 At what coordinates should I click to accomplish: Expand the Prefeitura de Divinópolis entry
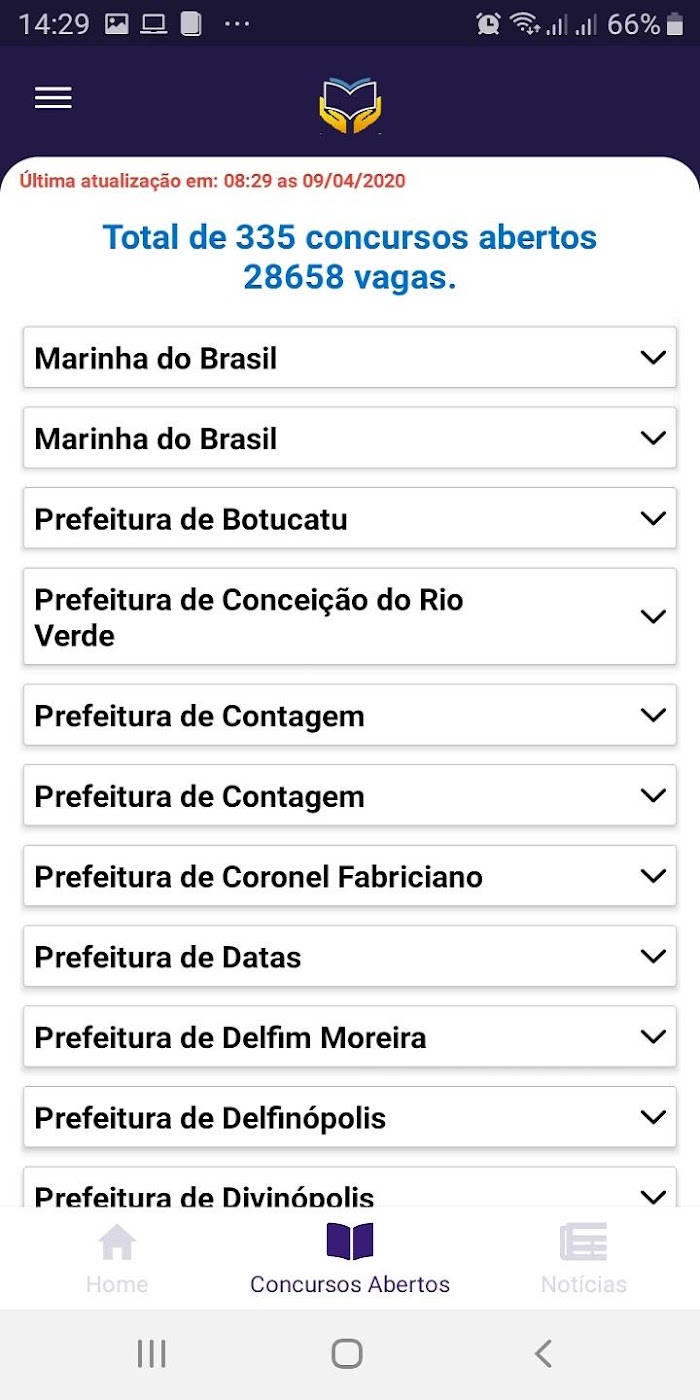point(350,1187)
